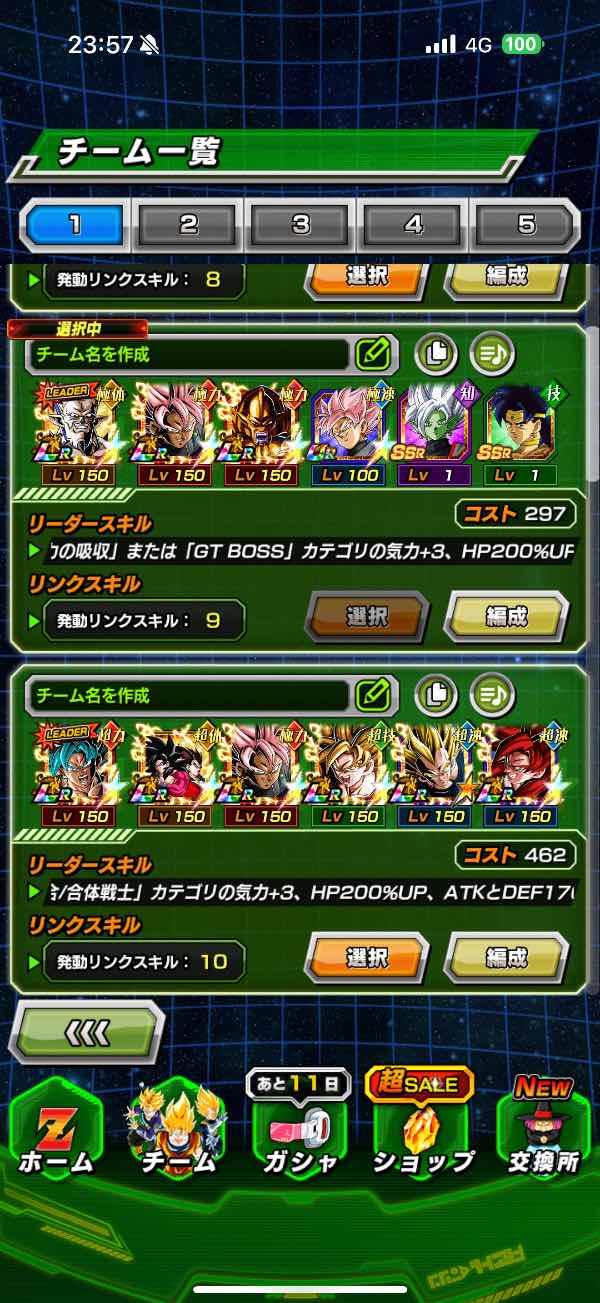Copy the cost 462 team
The image size is (600, 1303).
(435, 693)
